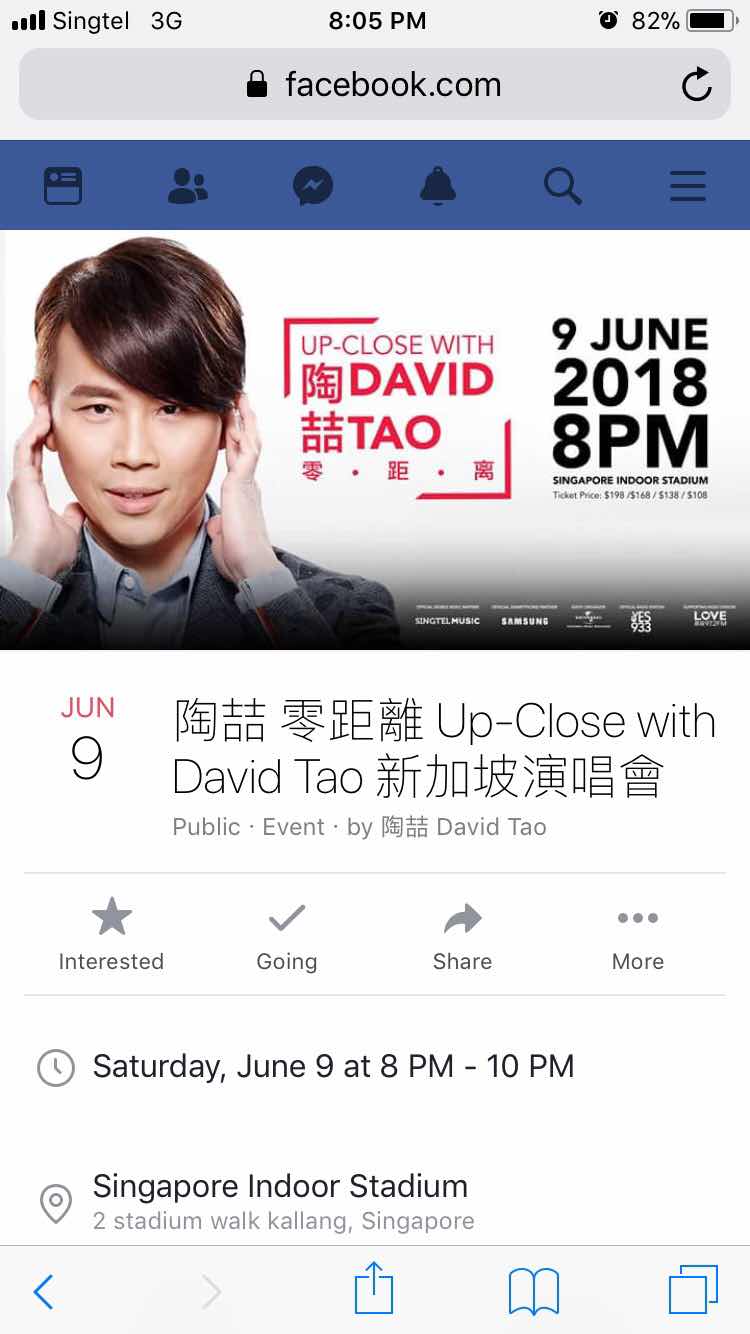Open the Facebook news feed icon

pos(63,186)
